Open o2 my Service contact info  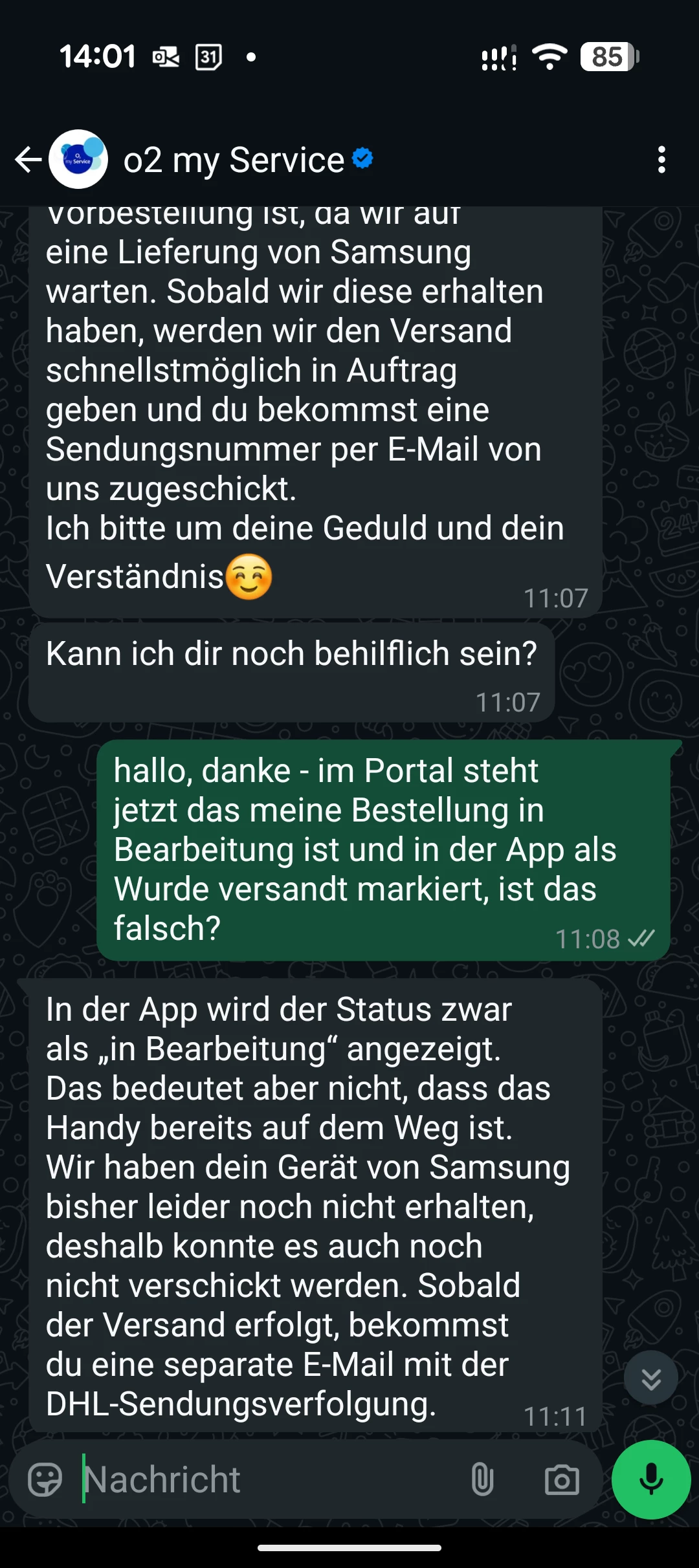tap(234, 160)
